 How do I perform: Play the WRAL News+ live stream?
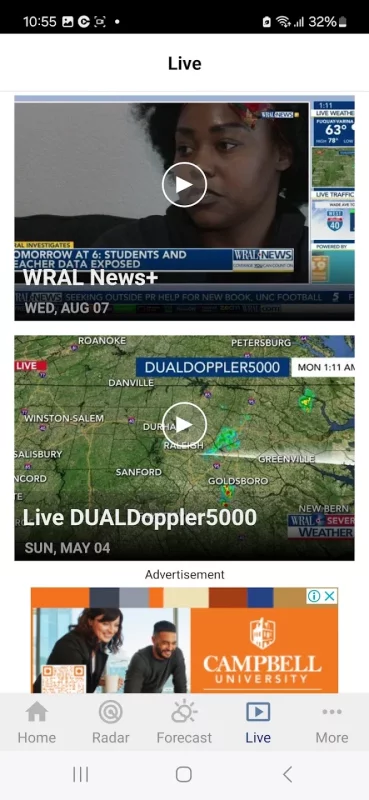184,185
